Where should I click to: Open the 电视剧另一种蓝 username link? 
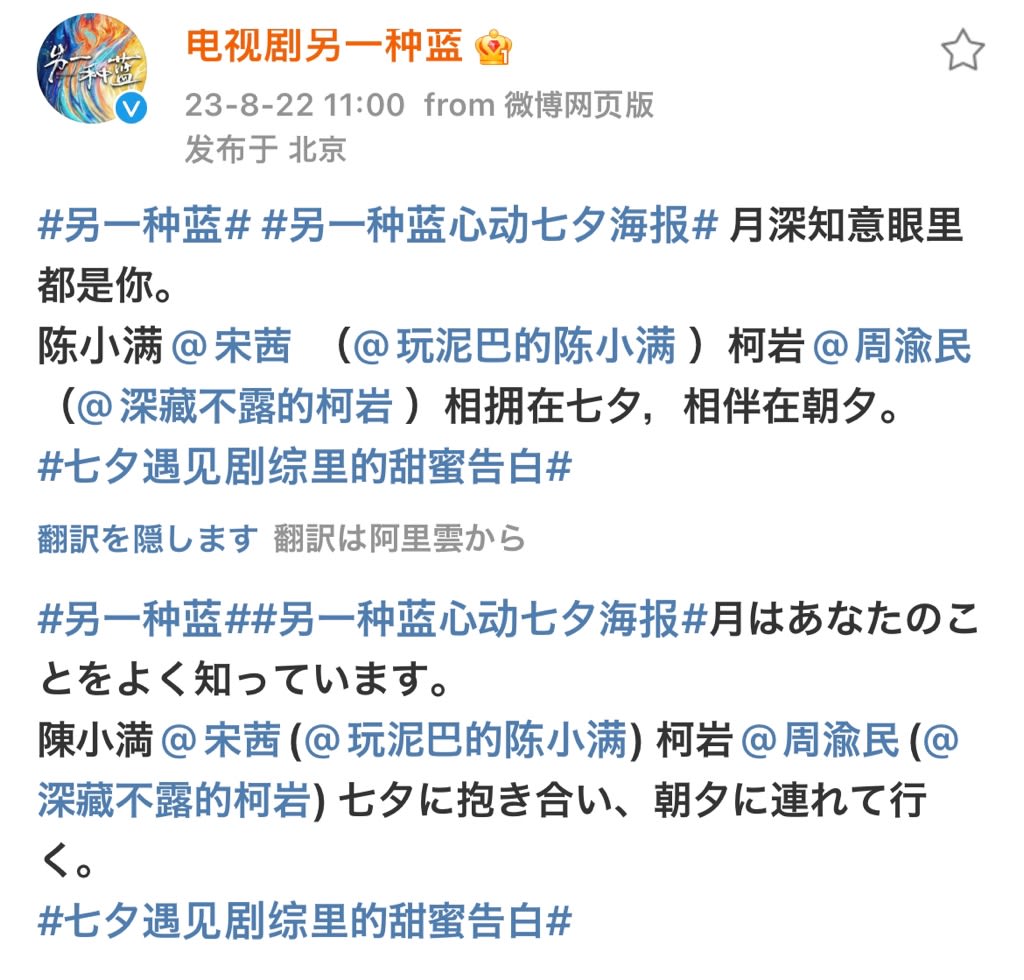point(323,45)
